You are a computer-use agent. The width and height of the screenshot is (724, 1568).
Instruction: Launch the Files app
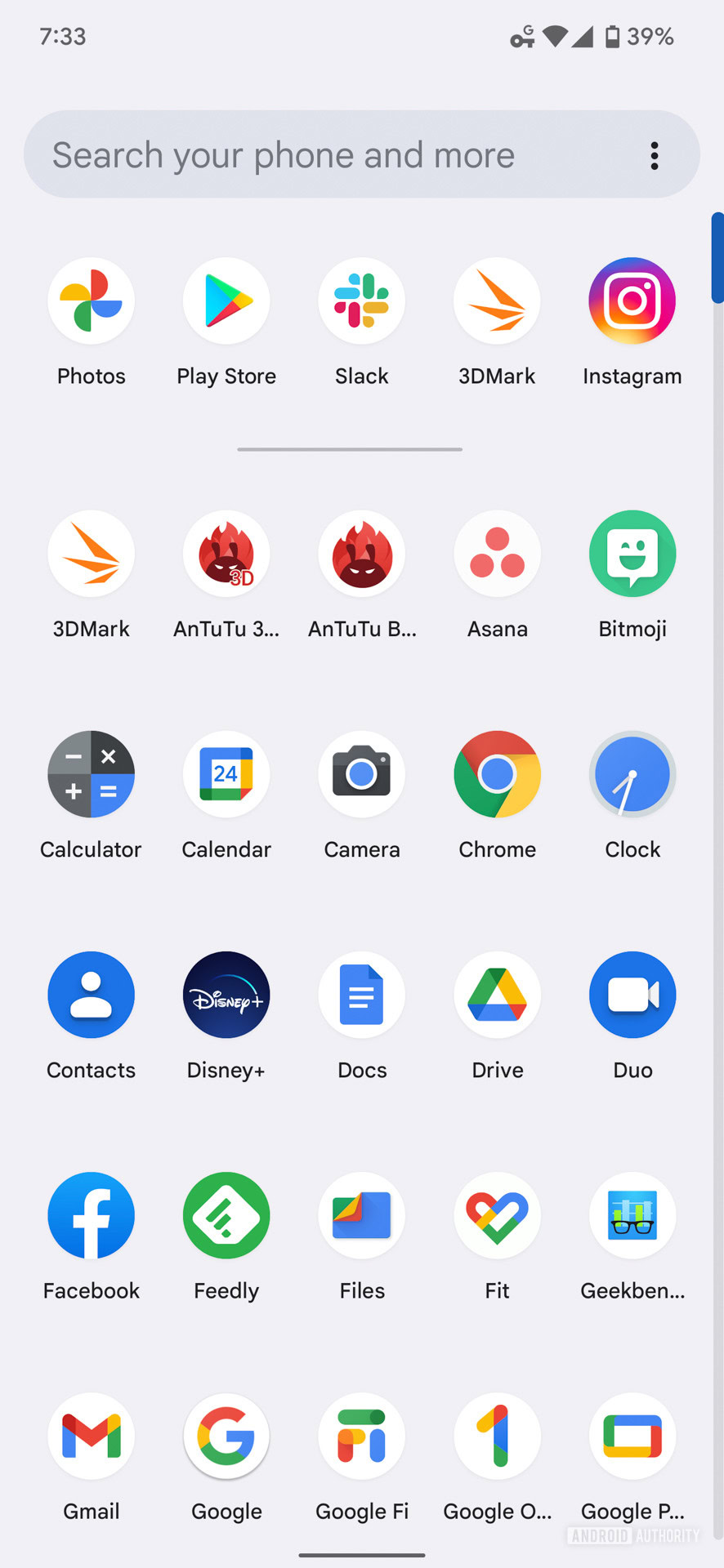tap(362, 1216)
